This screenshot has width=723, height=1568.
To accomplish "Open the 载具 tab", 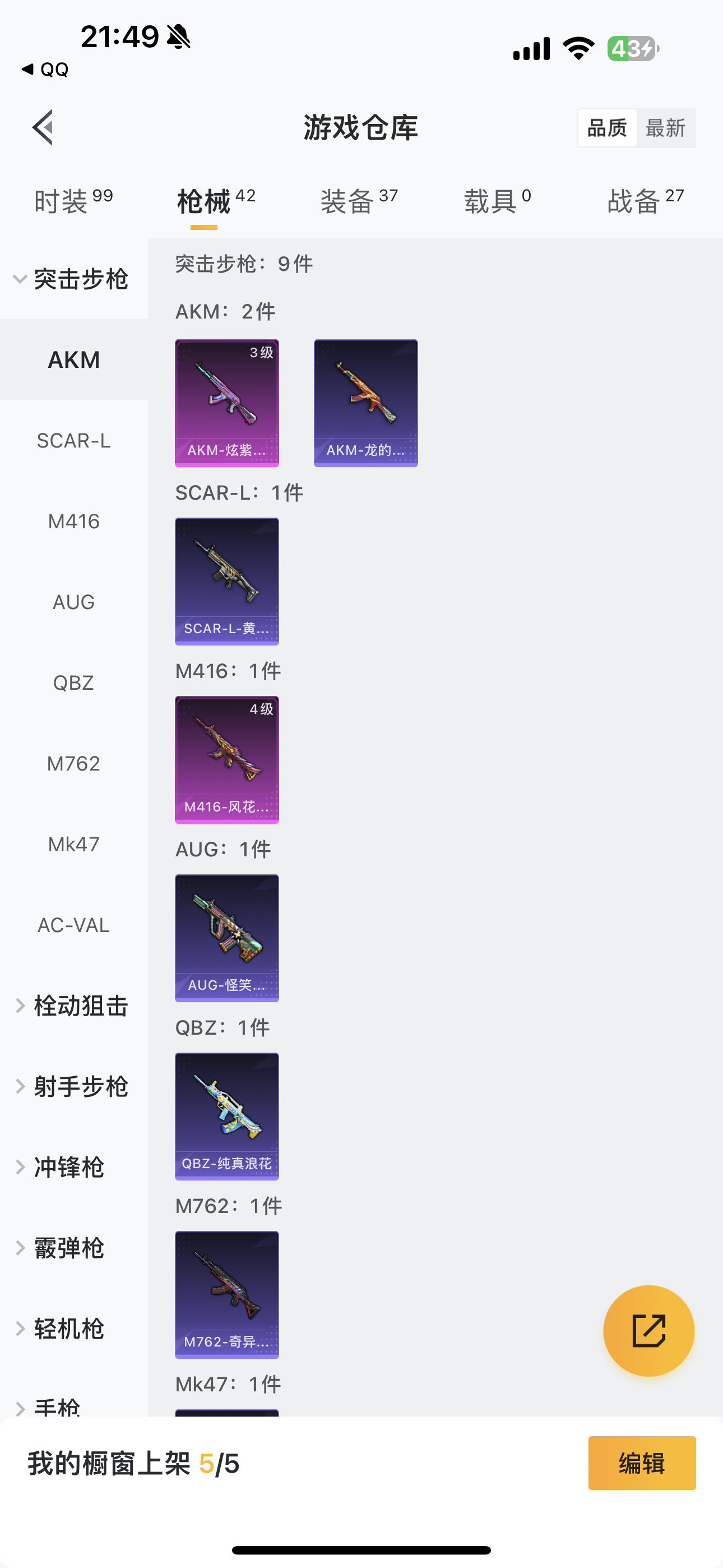I will 497,201.
